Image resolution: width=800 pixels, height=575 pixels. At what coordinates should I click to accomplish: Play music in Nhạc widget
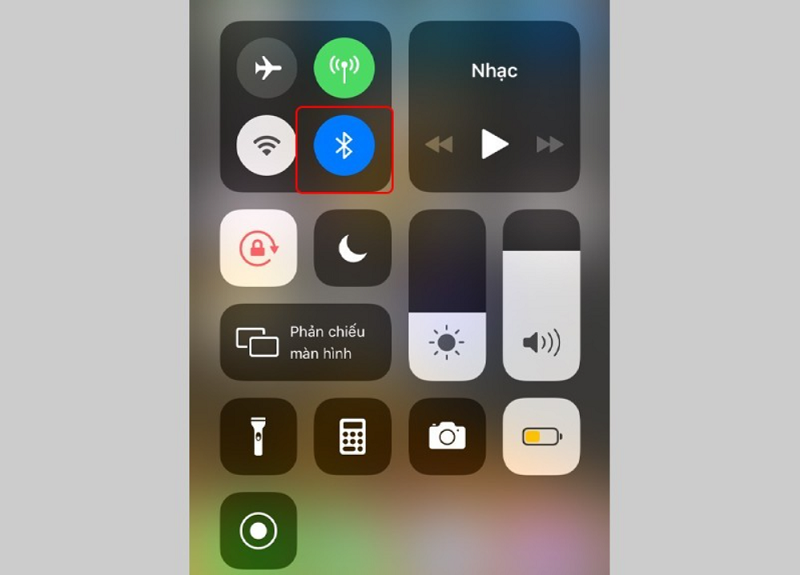[x=494, y=144]
